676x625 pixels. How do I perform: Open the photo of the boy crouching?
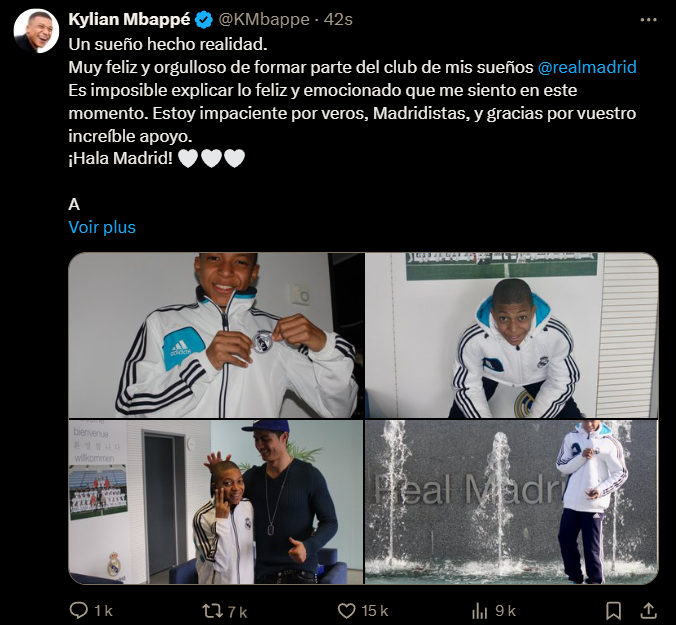[x=511, y=335]
